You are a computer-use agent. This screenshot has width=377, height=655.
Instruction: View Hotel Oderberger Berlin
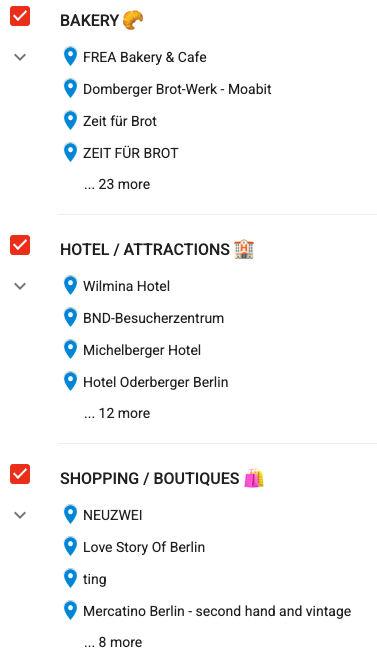[x=155, y=382]
